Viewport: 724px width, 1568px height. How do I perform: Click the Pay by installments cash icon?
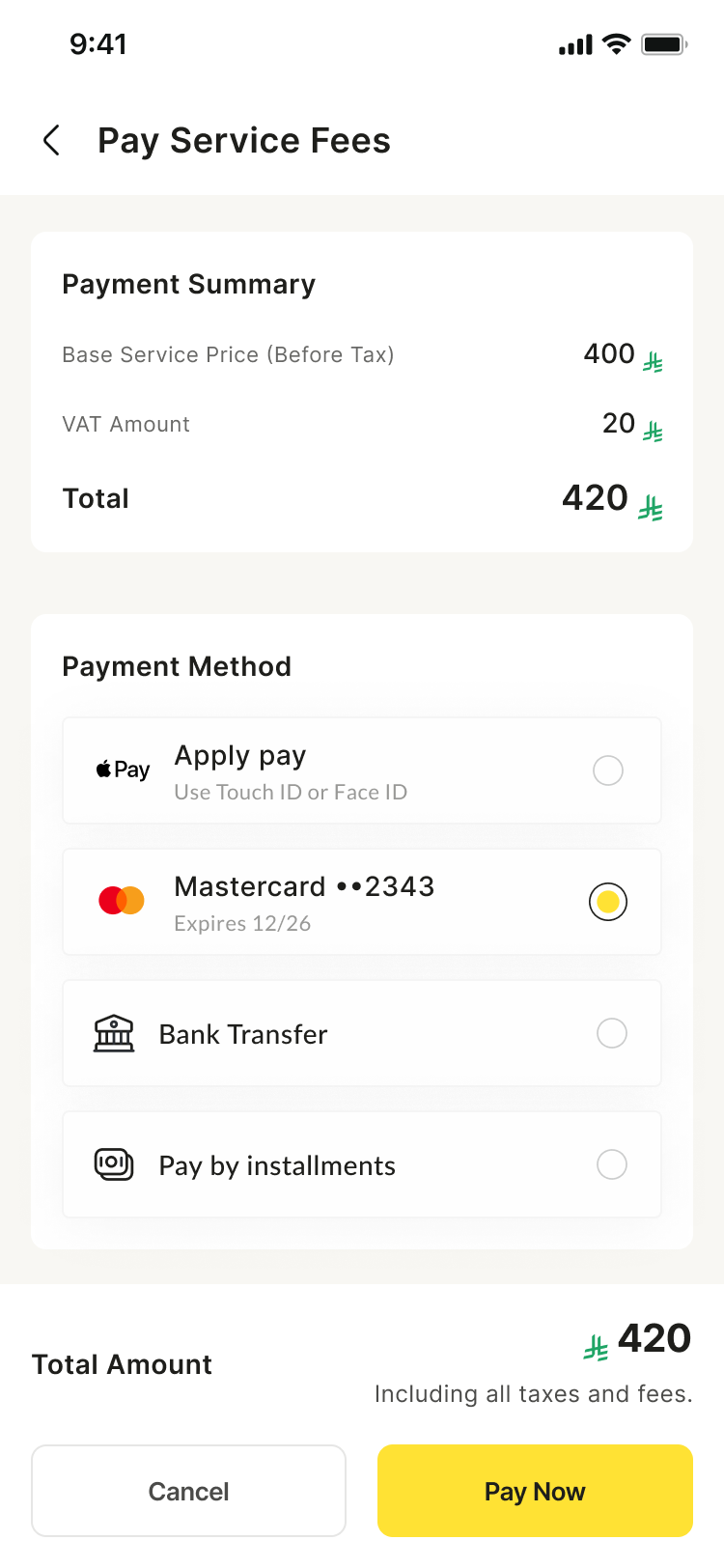point(114,1164)
